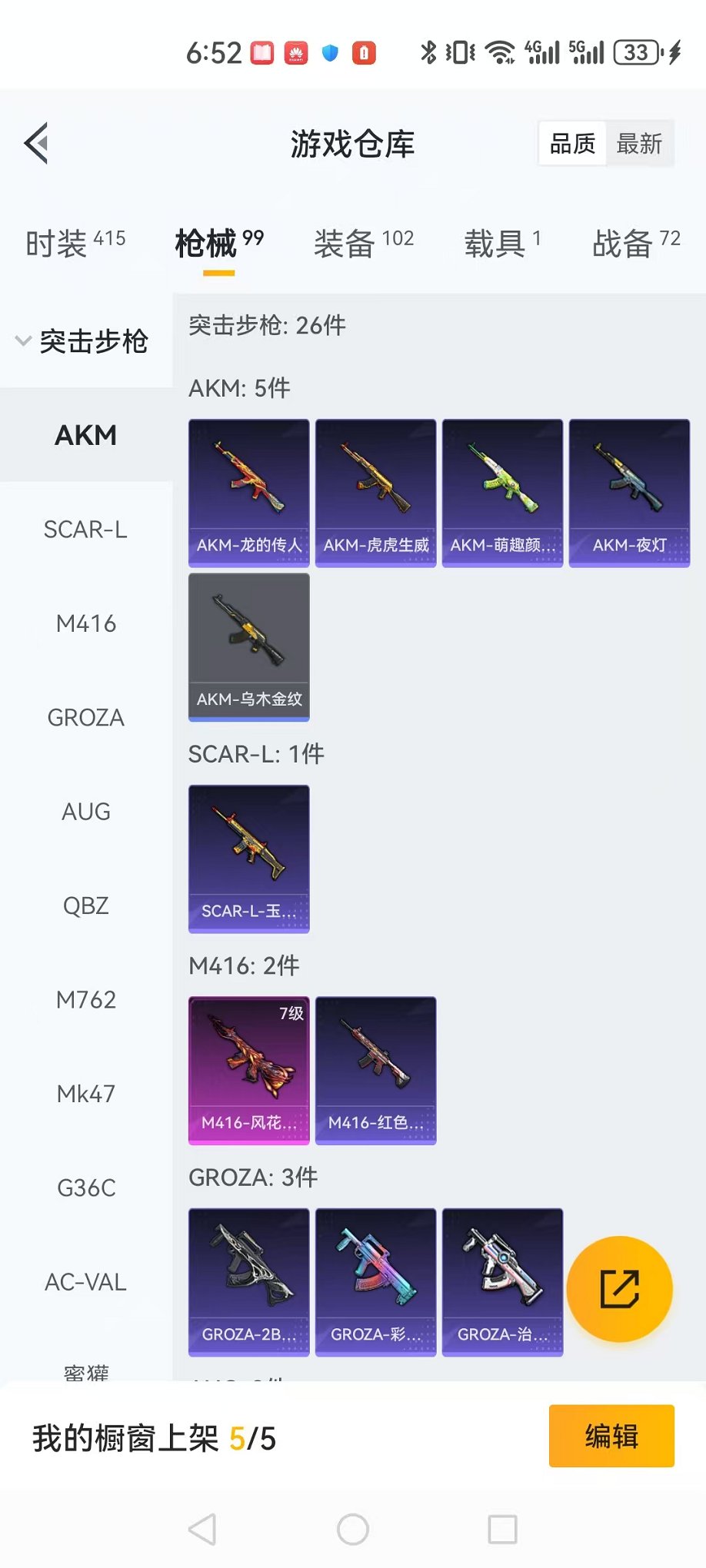Collapse the 突击步枪 category
The image size is (706, 1568).
(83, 341)
